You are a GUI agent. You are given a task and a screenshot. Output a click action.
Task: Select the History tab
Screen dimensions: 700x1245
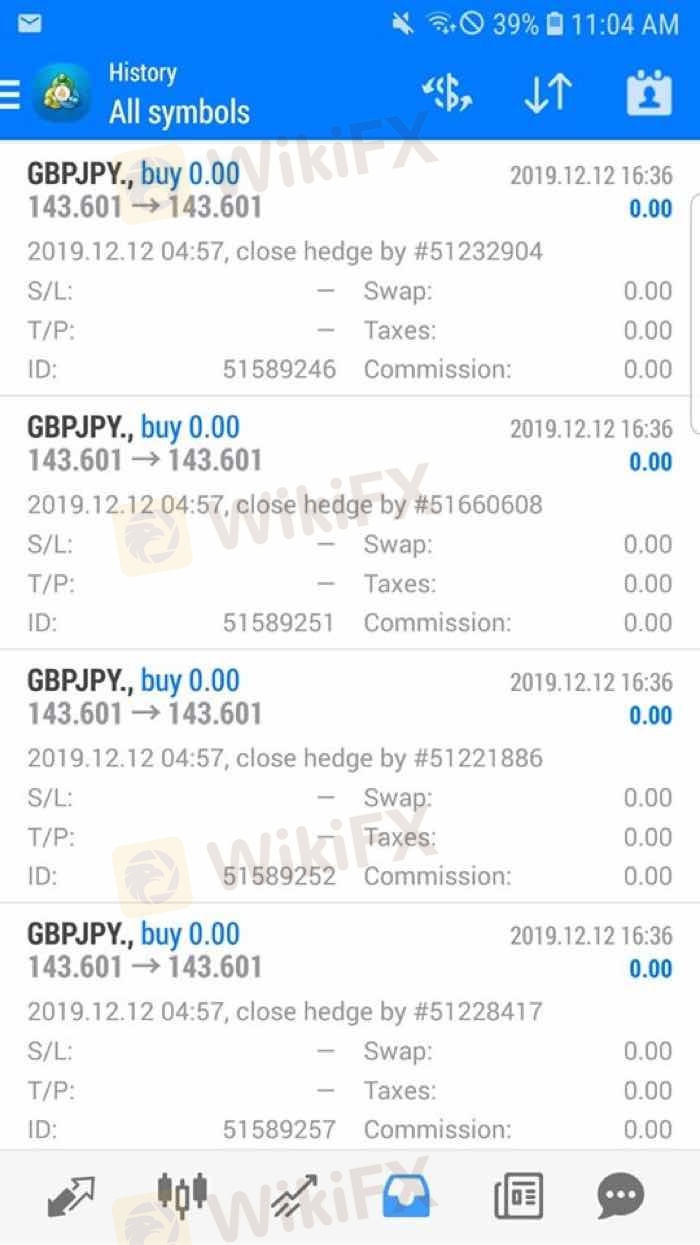406,1196
